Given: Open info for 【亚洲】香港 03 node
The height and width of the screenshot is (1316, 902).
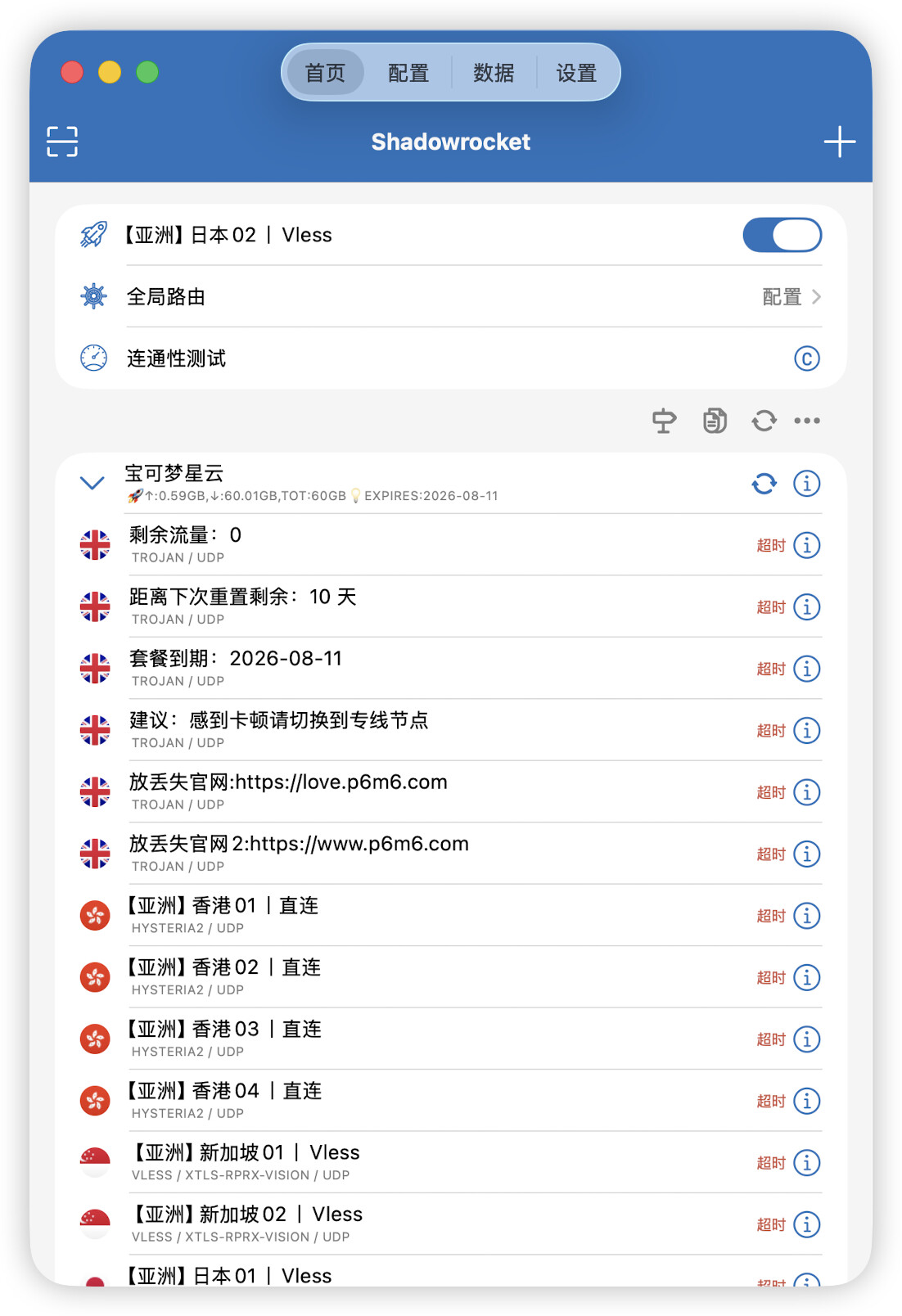Looking at the screenshot, I should pyautogui.click(x=807, y=1039).
